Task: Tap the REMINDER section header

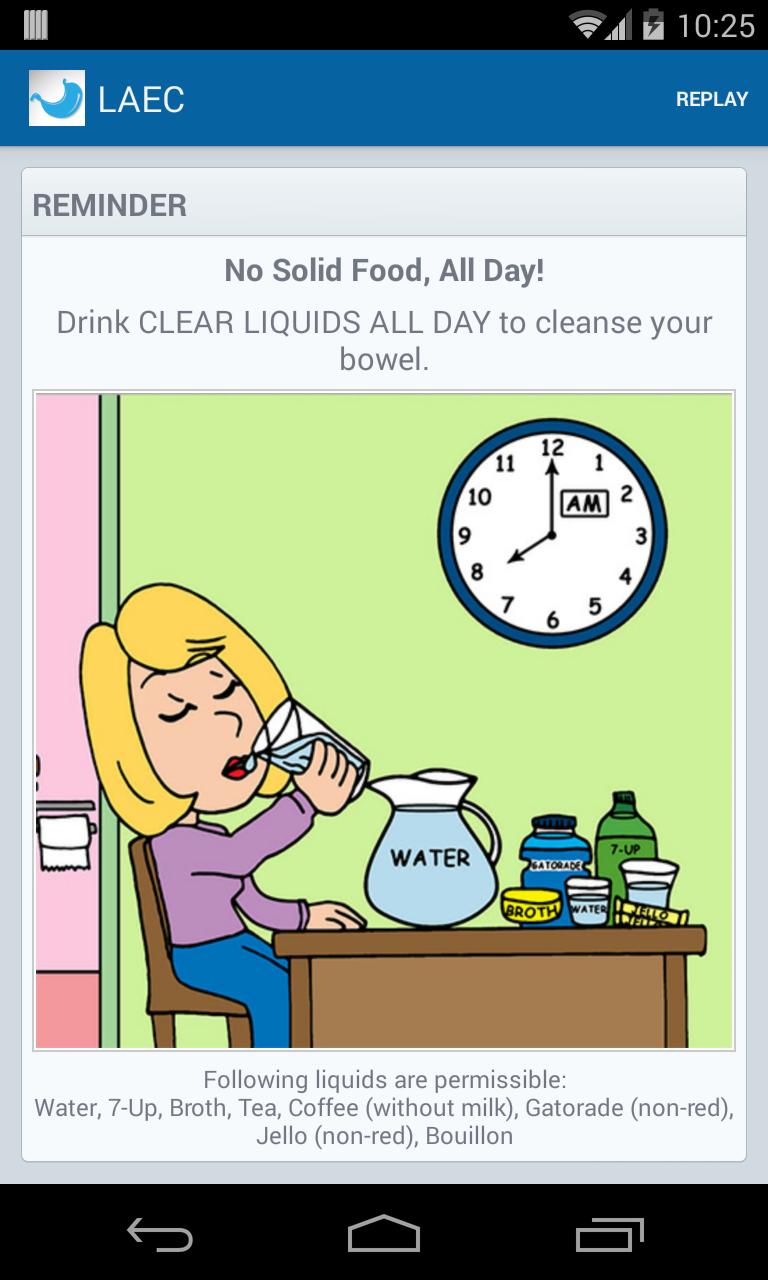Action: [x=110, y=204]
